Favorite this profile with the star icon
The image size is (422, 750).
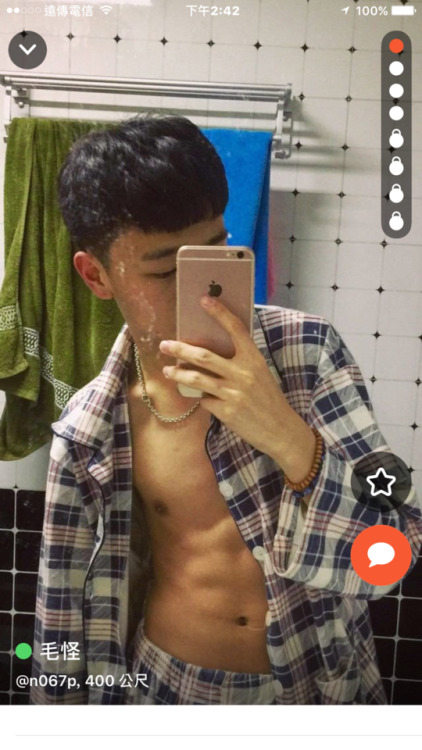point(381,482)
